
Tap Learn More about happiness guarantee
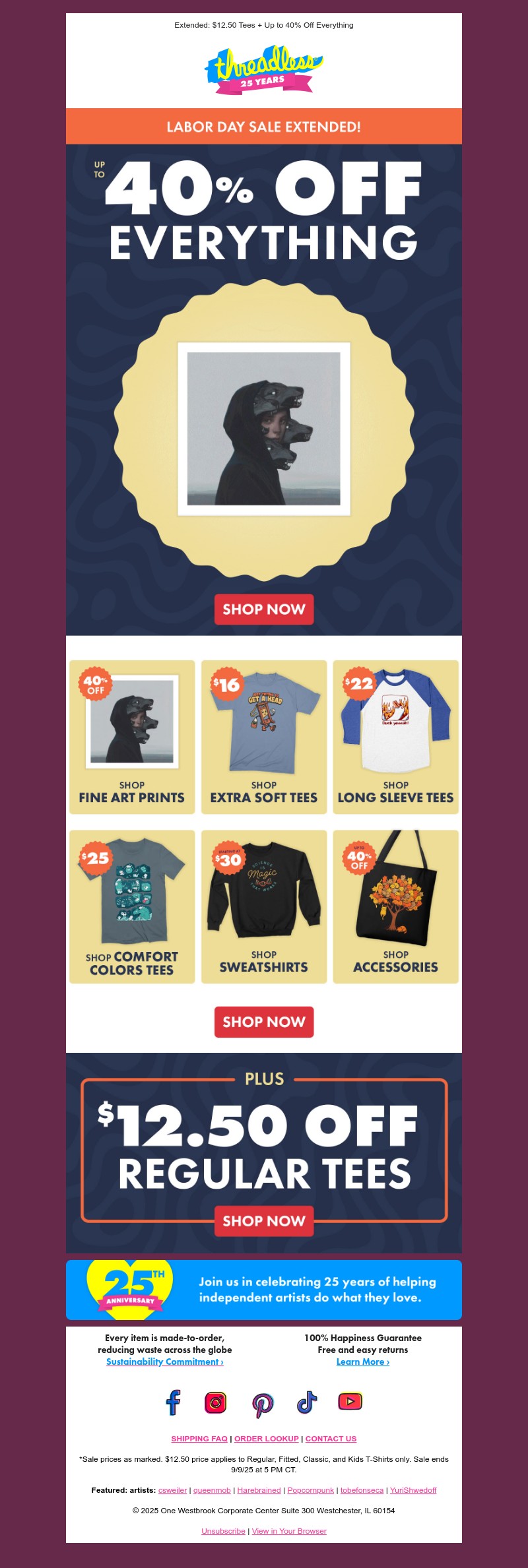[362, 1362]
